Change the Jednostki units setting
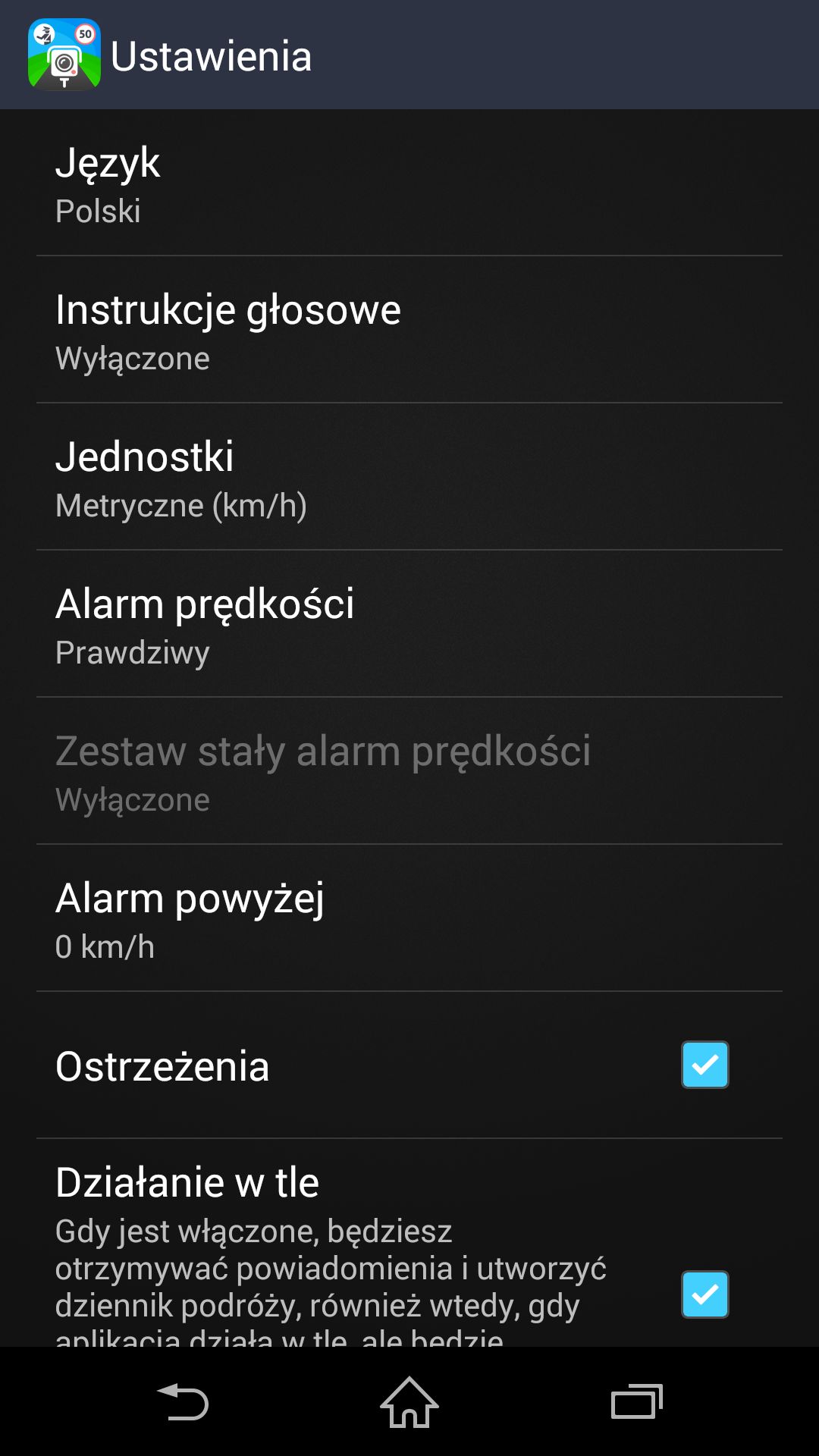The width and height of the screenshot is (819, 1456). pyautogui.click(x=409, y=477)
